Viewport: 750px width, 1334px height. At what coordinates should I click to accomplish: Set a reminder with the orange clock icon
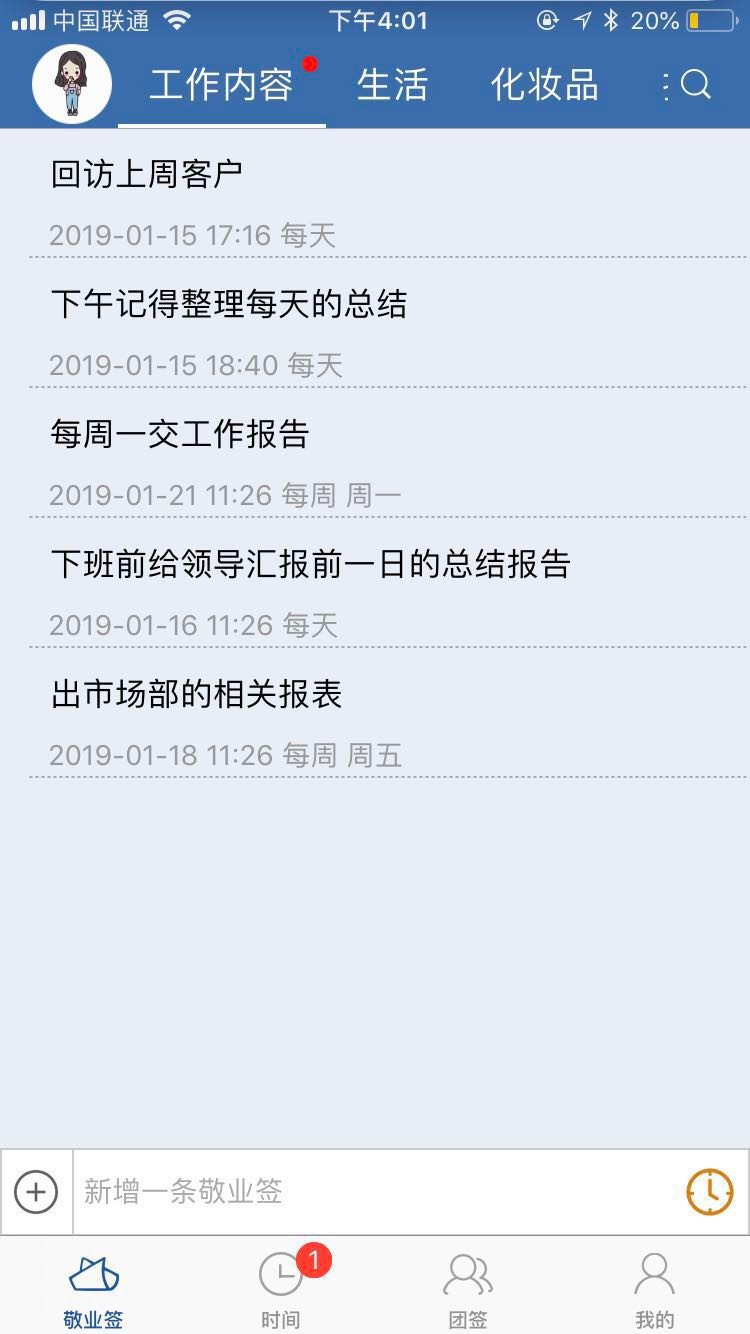click(709, 1191)
